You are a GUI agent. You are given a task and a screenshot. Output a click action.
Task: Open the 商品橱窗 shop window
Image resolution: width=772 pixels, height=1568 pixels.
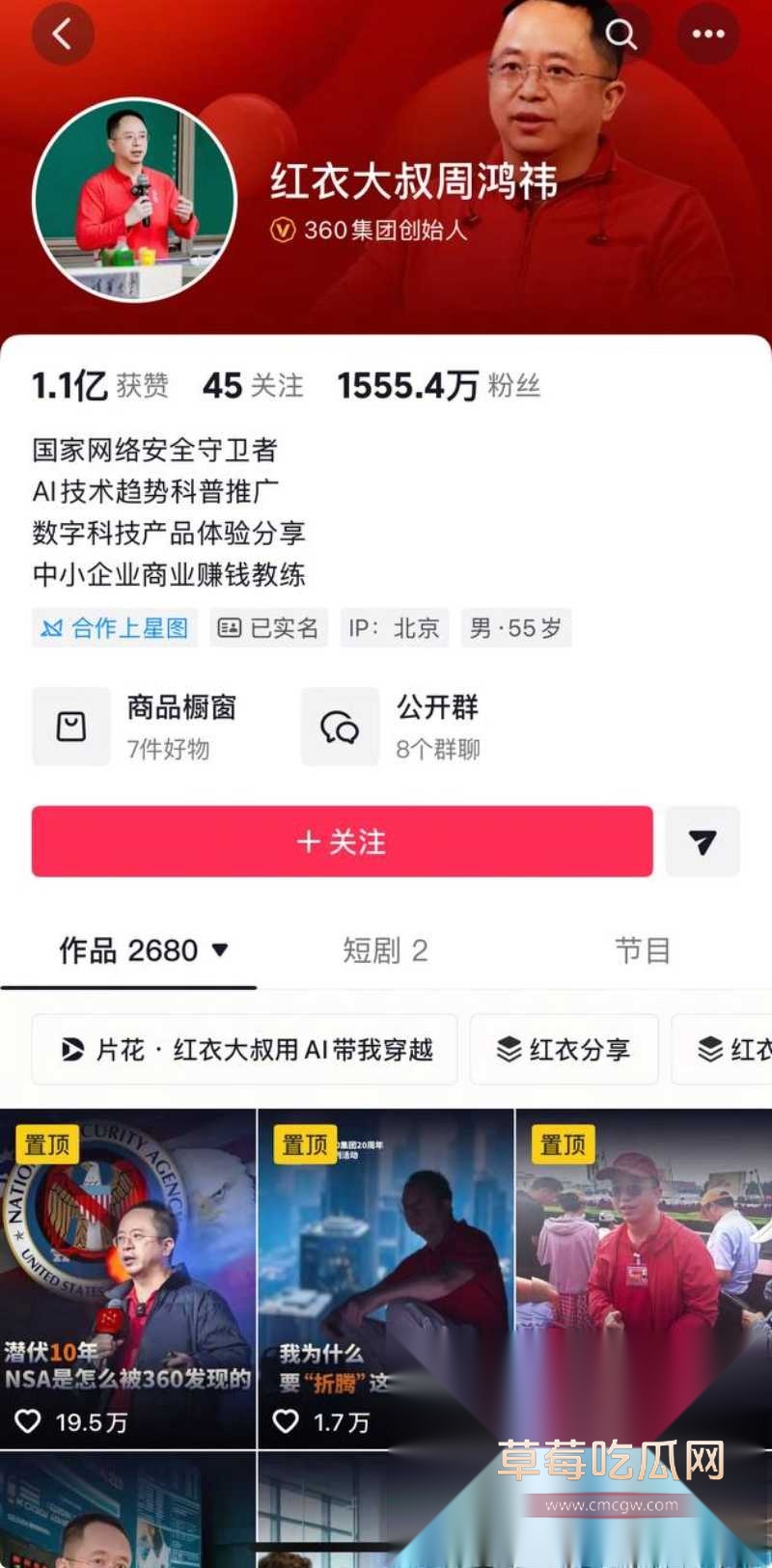click(x=145, y=726)
